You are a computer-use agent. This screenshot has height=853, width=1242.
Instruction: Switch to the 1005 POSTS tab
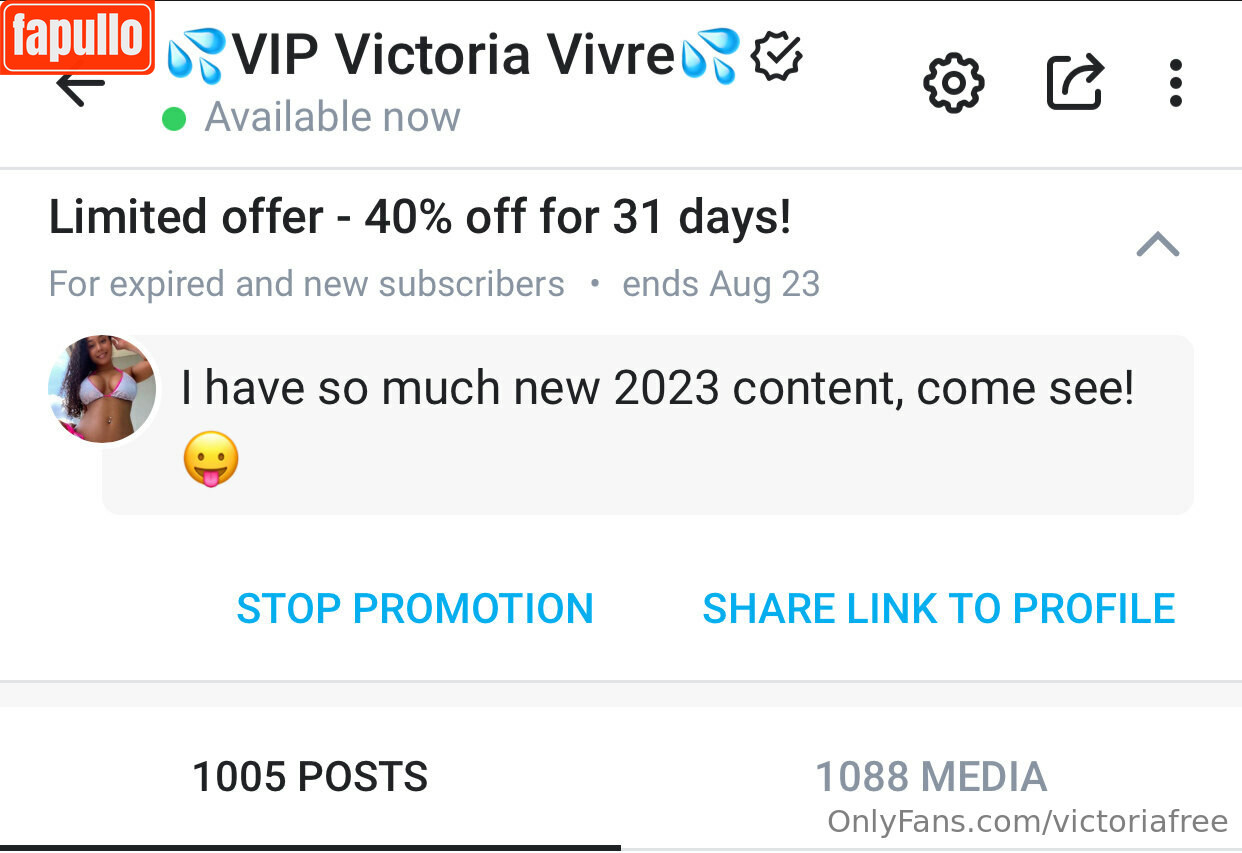(310, 777)
